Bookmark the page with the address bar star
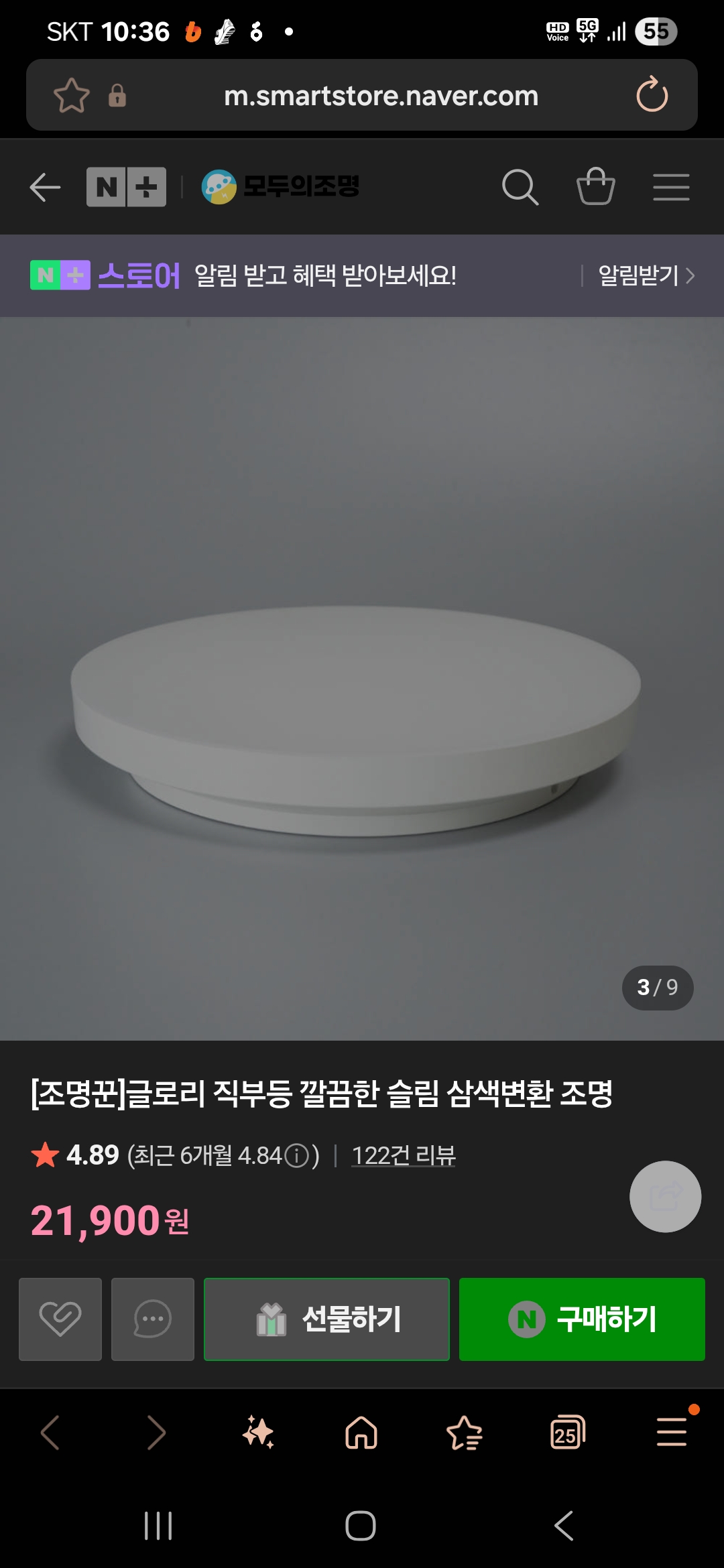This screenshot has height=1568, width=724. click(71, 95)
